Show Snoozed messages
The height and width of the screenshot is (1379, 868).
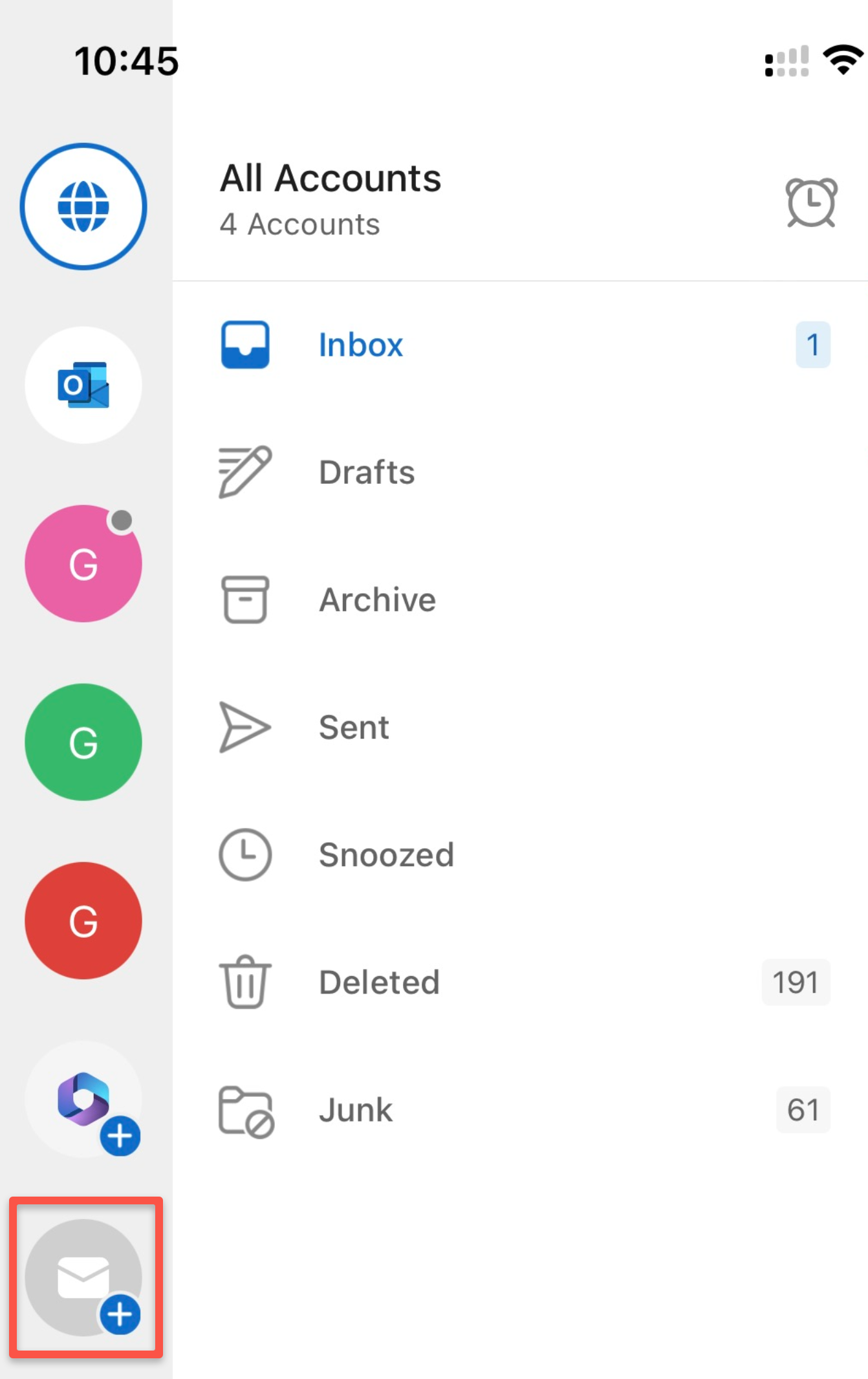point(386,854)
